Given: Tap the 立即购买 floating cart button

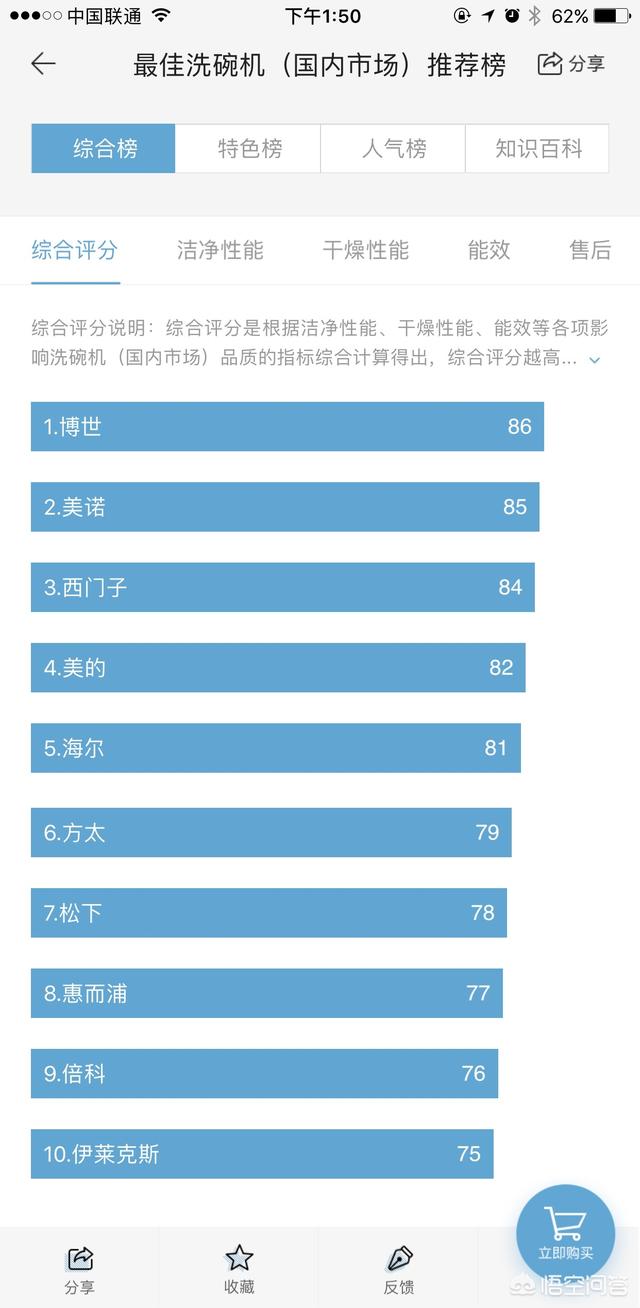Looking at the screenshot, I should coord(565,1234).
